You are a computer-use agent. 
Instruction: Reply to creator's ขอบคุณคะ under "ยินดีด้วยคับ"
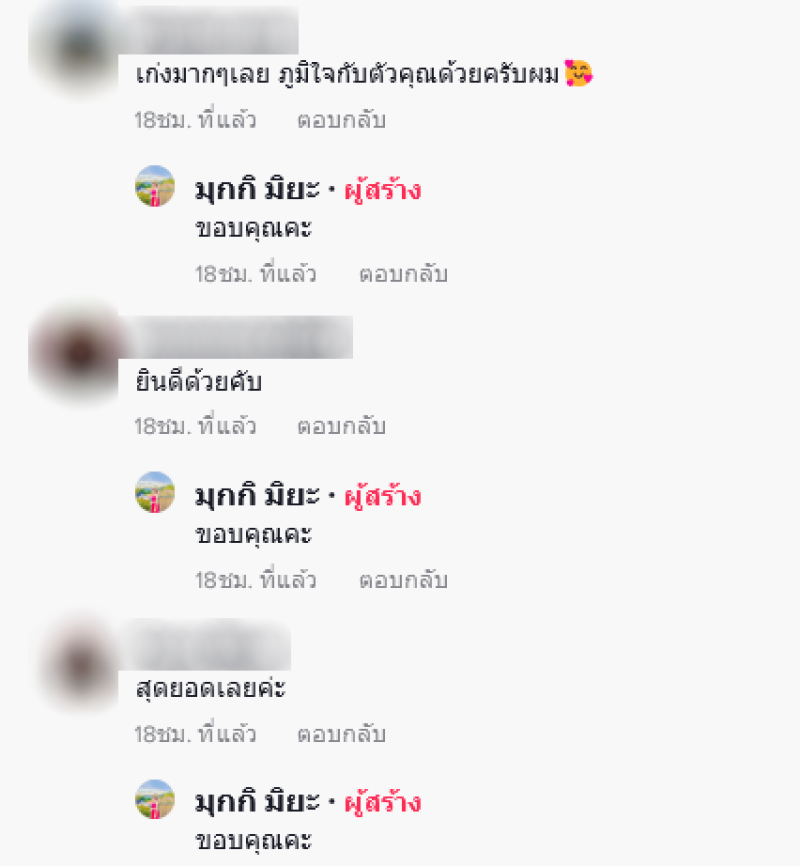pos(403,581)
